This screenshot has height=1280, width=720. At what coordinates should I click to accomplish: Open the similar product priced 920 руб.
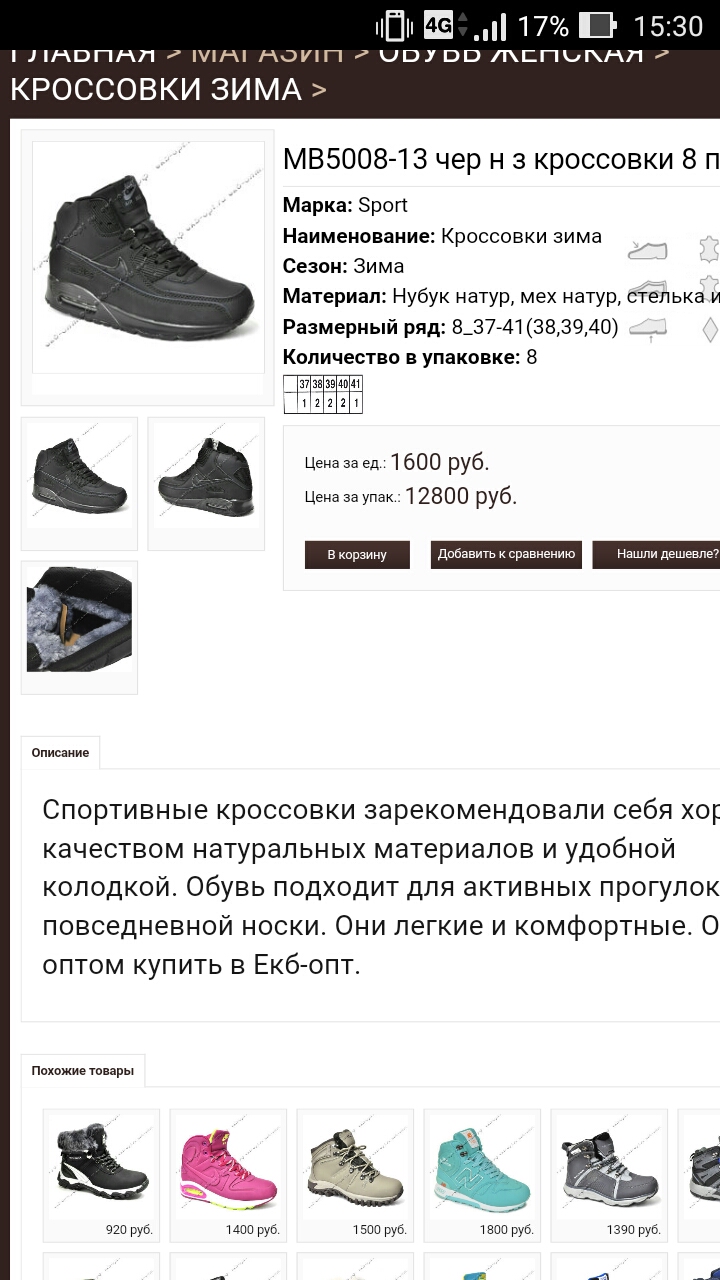pyautogui.click(x=101, y=1165)
